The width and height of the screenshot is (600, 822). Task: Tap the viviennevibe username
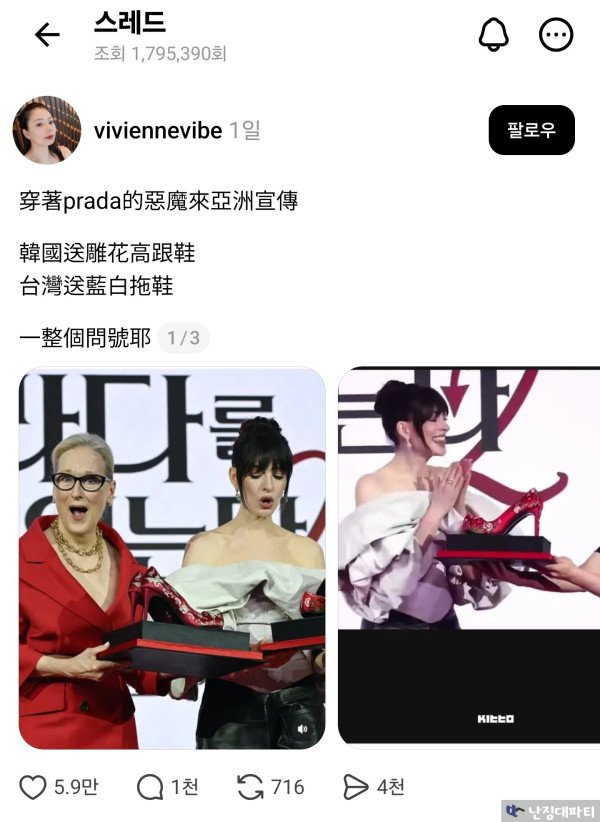[157, 131]
